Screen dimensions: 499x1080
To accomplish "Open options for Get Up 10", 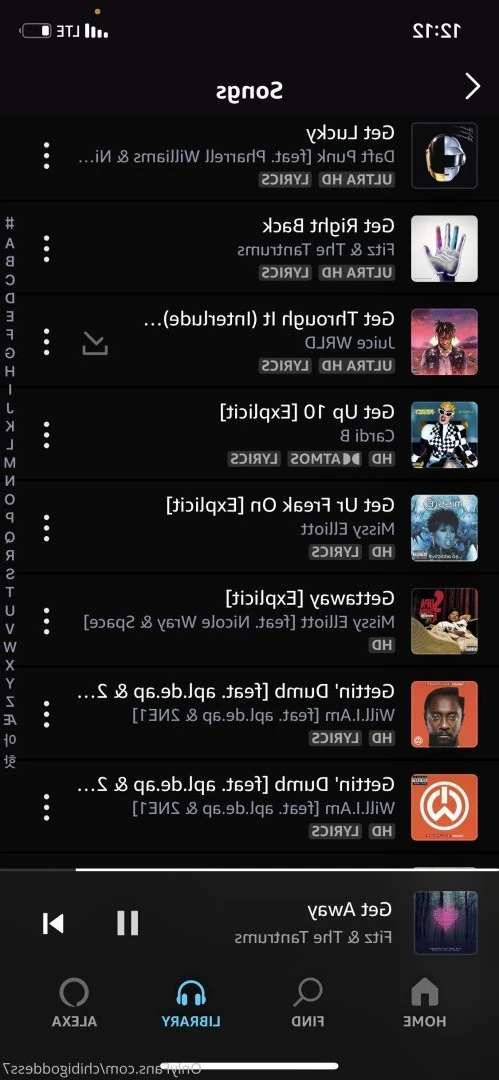I will coord(46,435).
